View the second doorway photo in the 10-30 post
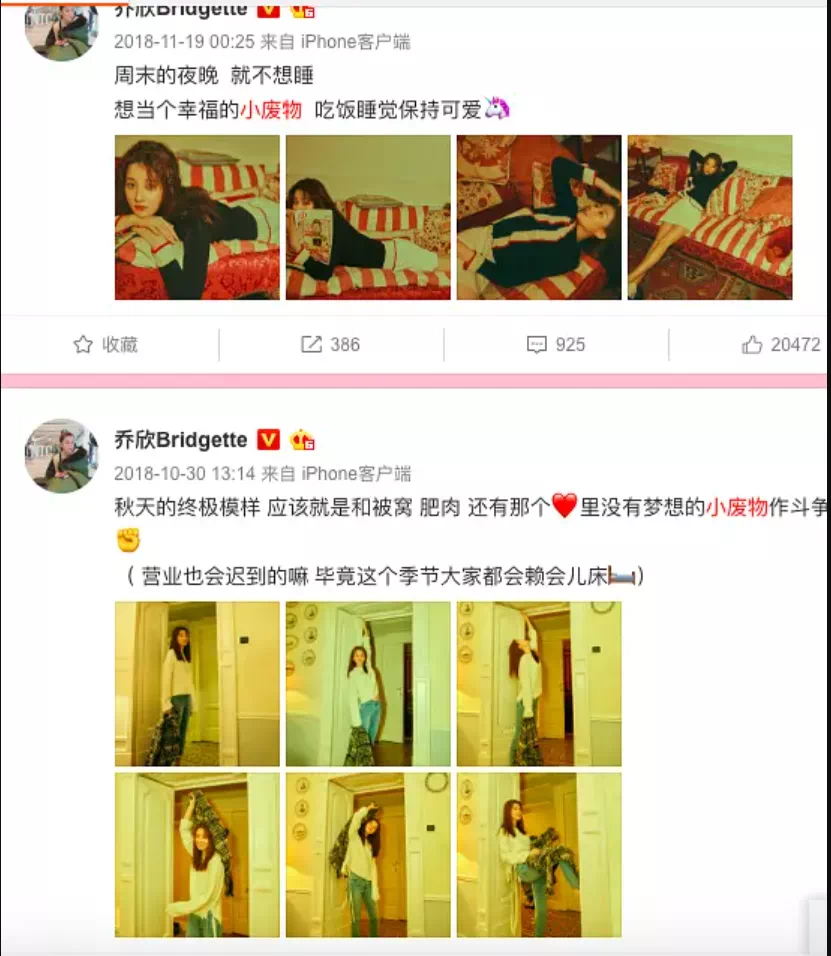This screenshot has height=956, width=831. point(368,684)
